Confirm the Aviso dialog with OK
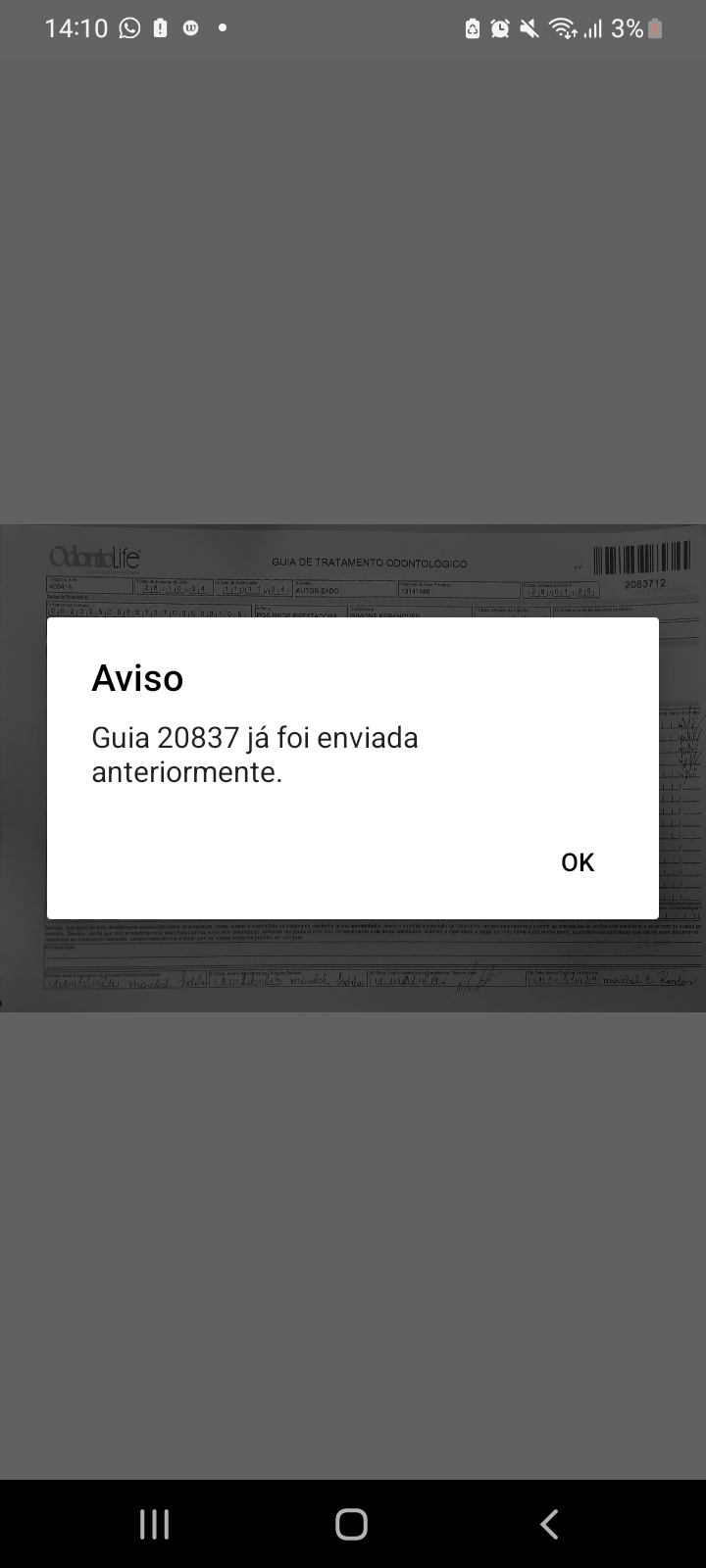 [577, 861]
